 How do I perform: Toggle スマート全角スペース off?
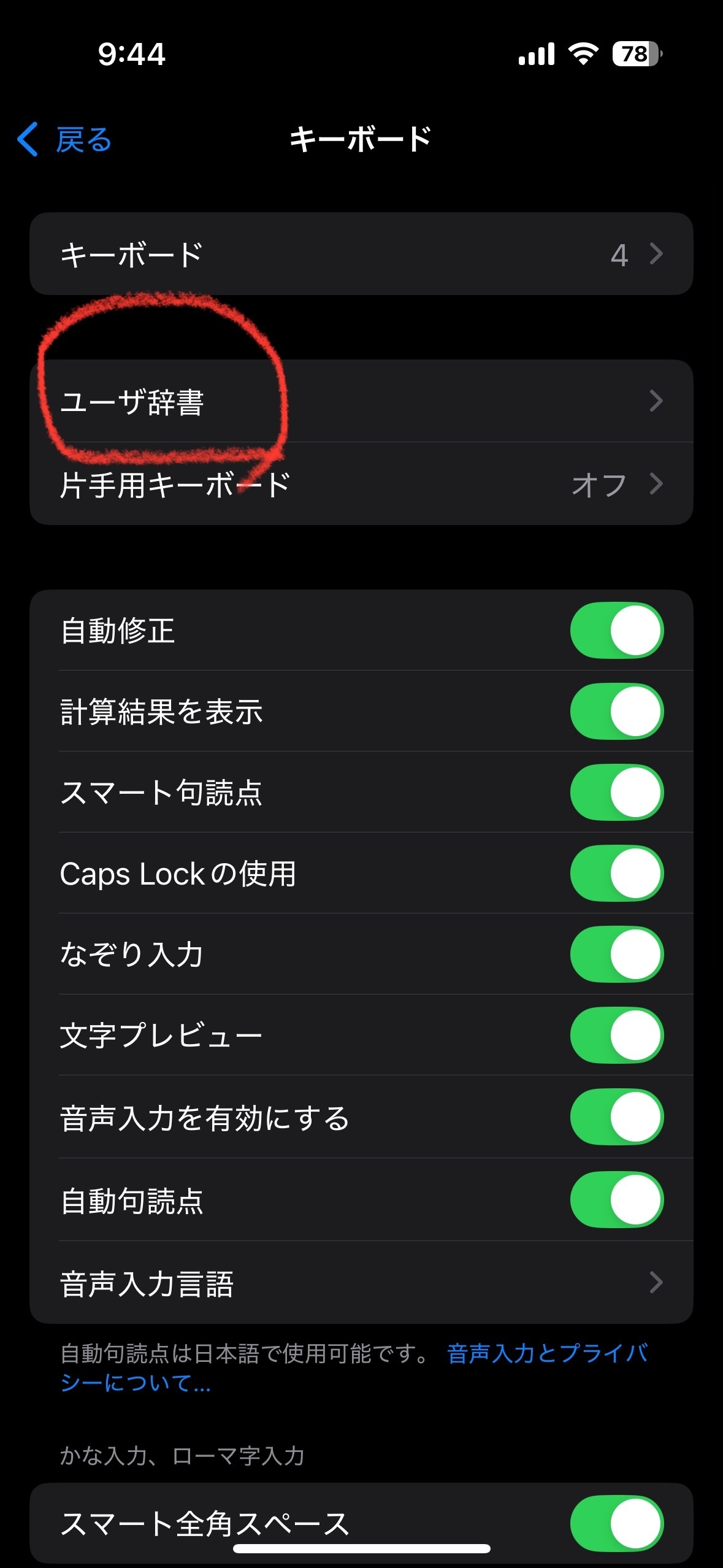616,1523
